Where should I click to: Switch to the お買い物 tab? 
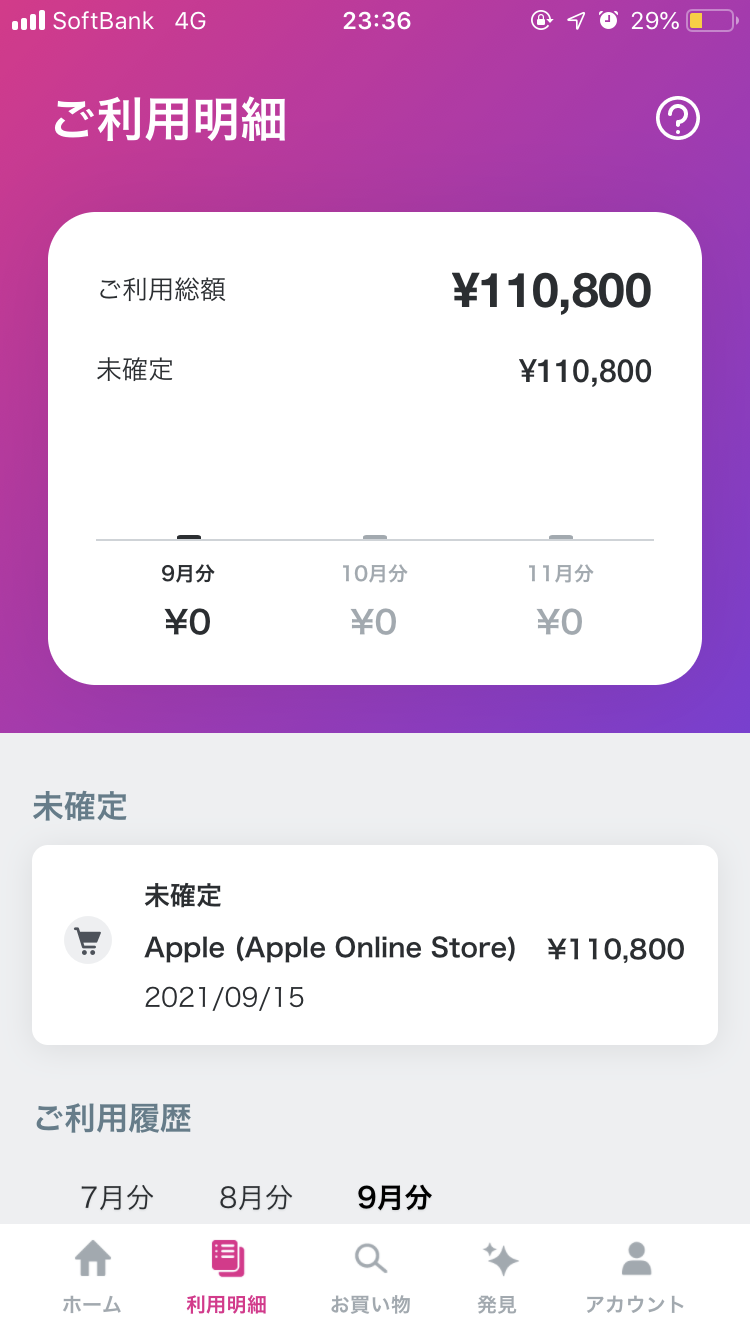[x=370, y=1277]
